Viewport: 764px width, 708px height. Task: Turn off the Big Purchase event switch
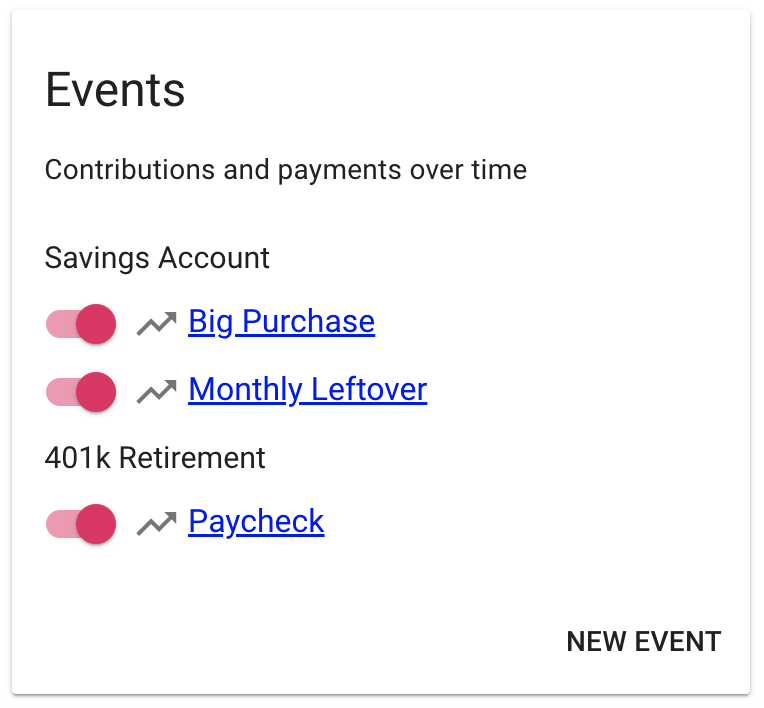tap(81, 324)
